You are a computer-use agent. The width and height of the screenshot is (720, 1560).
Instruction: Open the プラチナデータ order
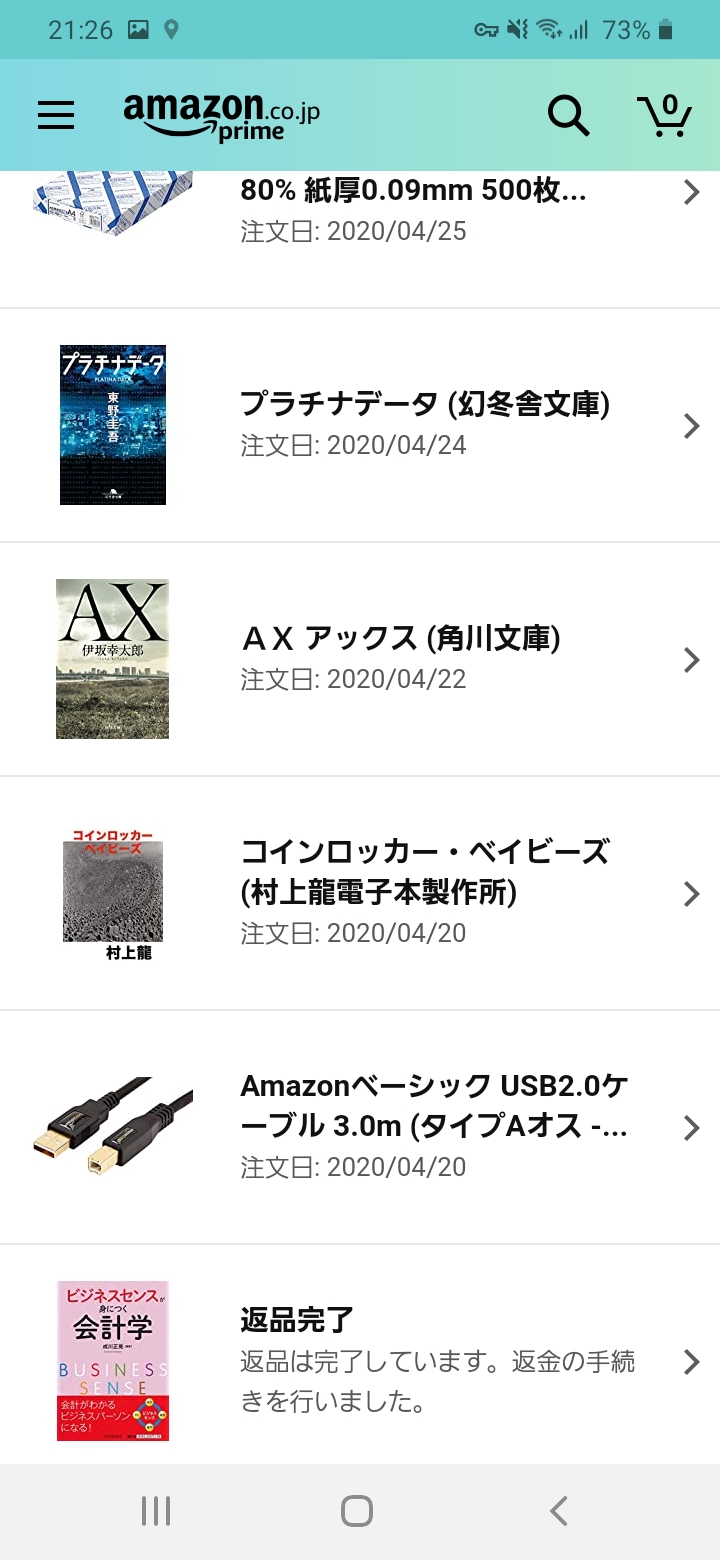point(360,426)
